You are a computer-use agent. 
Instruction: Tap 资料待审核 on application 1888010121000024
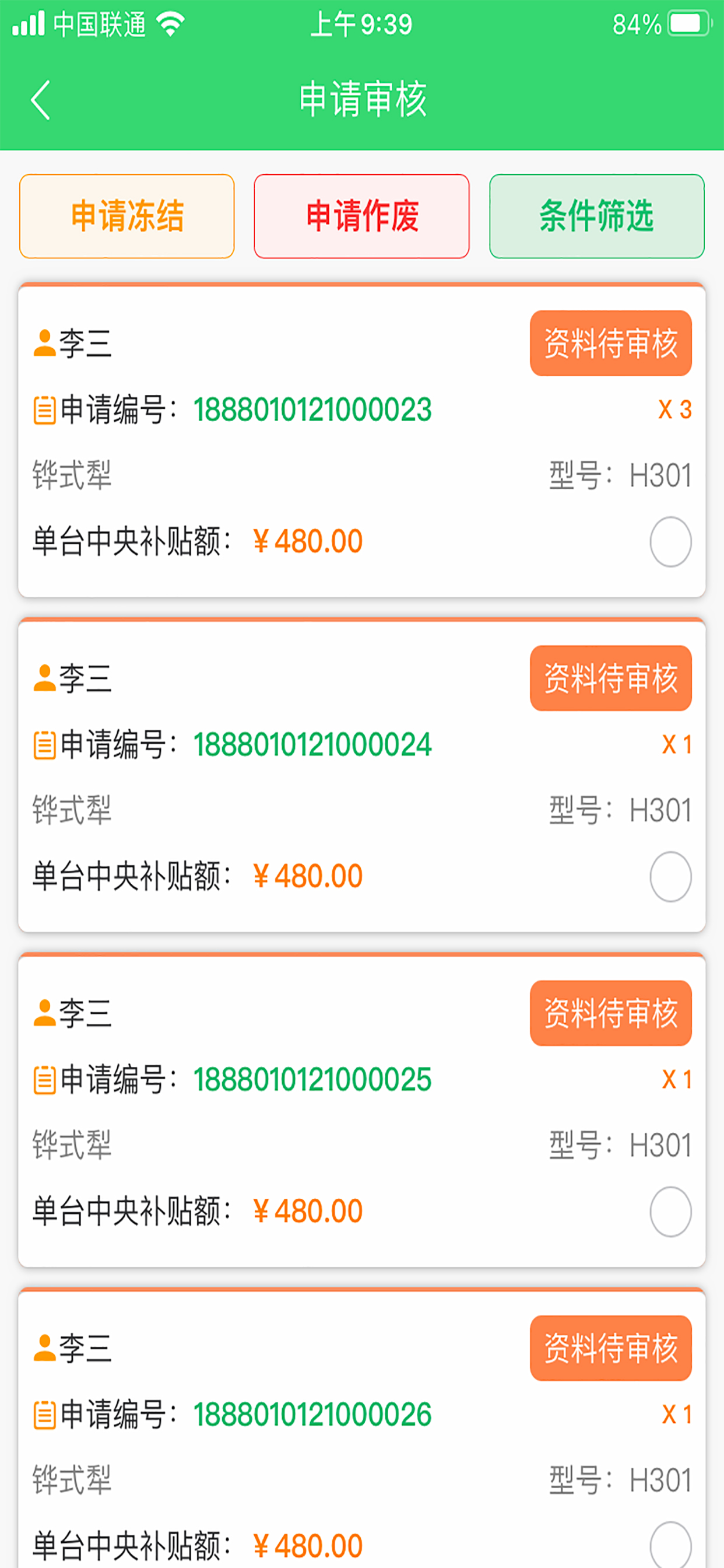(x=611, y=678)
